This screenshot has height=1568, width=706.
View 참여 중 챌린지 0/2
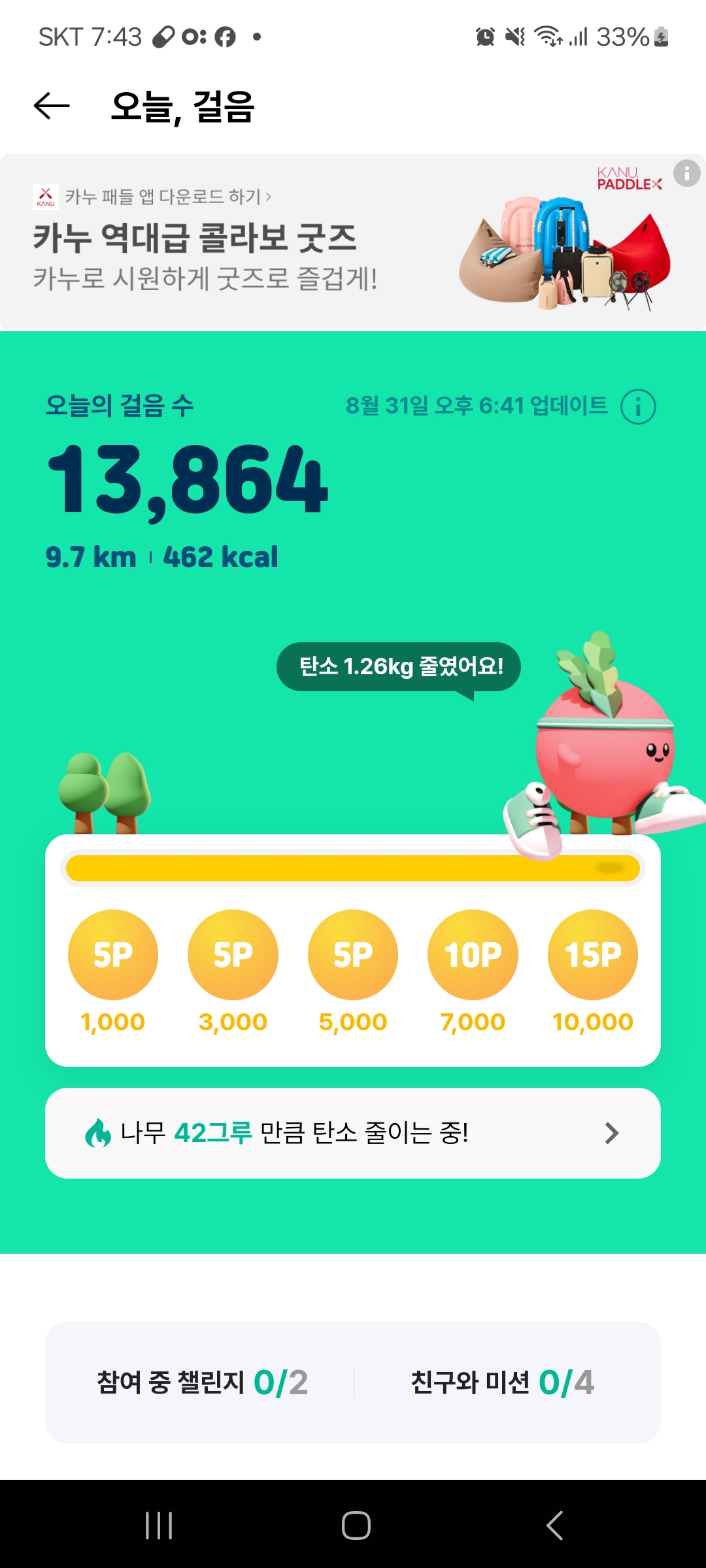point(202,1382)
